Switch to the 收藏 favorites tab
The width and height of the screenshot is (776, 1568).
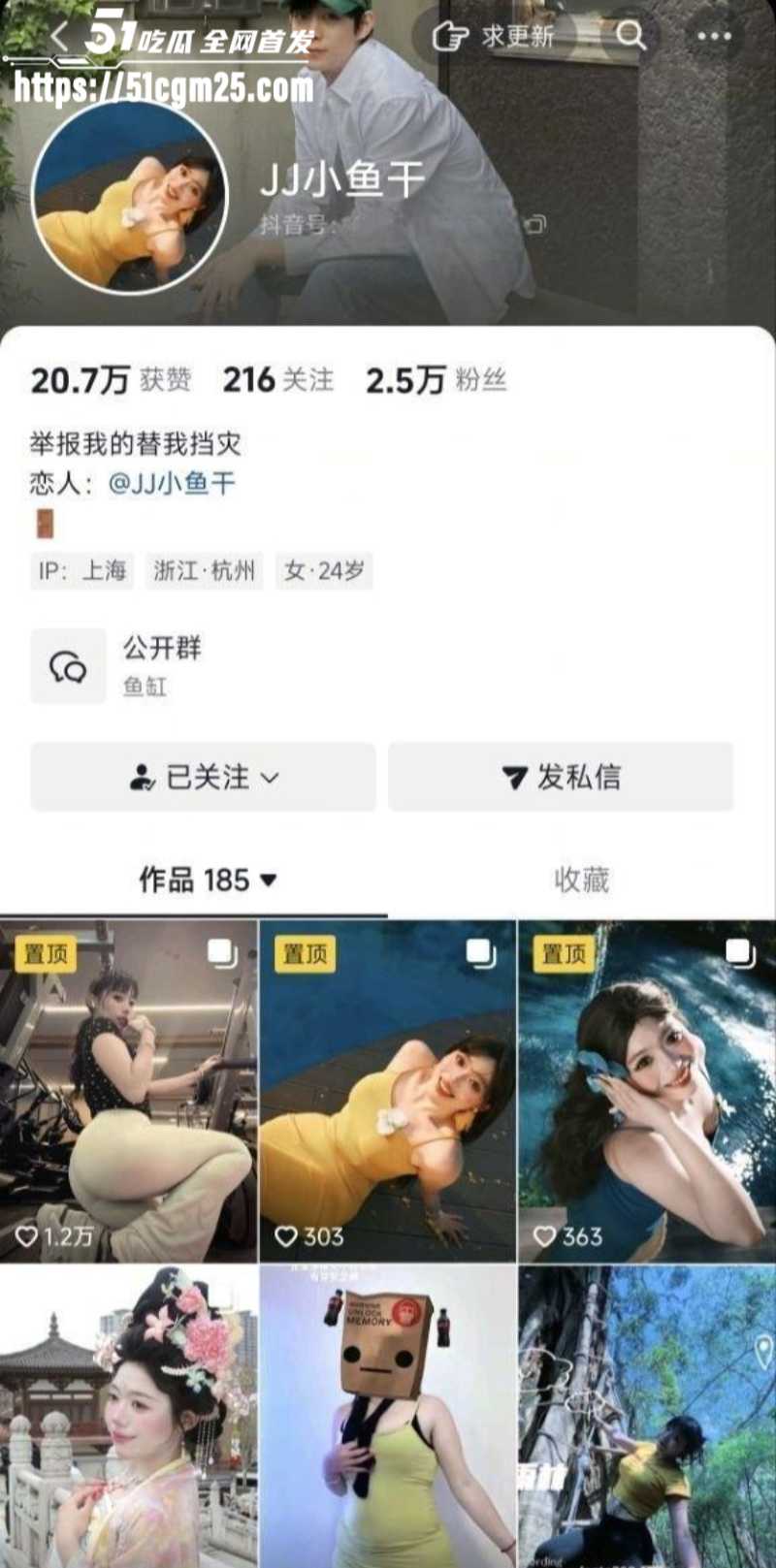point(581,880)
